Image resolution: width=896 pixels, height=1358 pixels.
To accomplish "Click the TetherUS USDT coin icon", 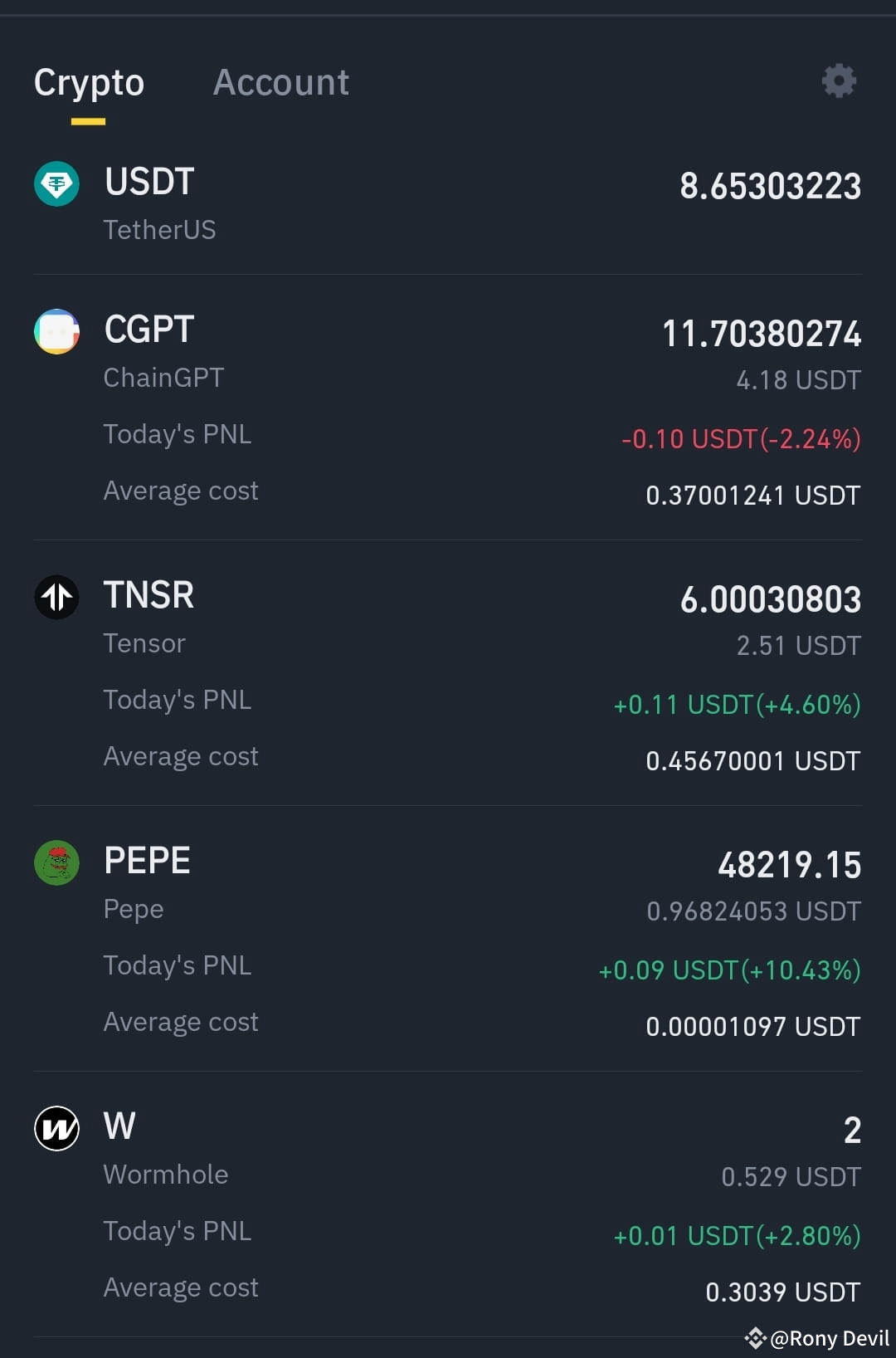I will [55, 183].
